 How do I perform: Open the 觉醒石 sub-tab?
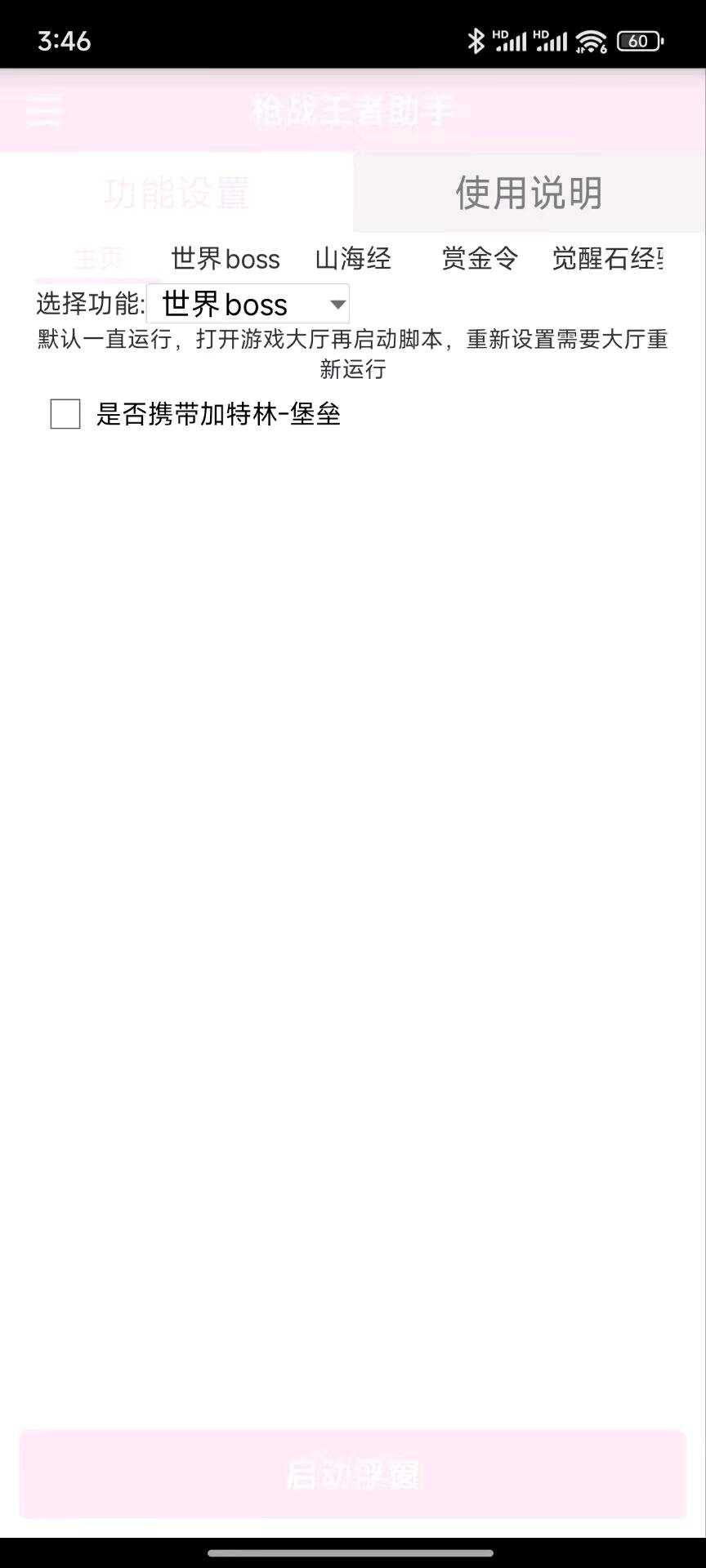point(606,260)
